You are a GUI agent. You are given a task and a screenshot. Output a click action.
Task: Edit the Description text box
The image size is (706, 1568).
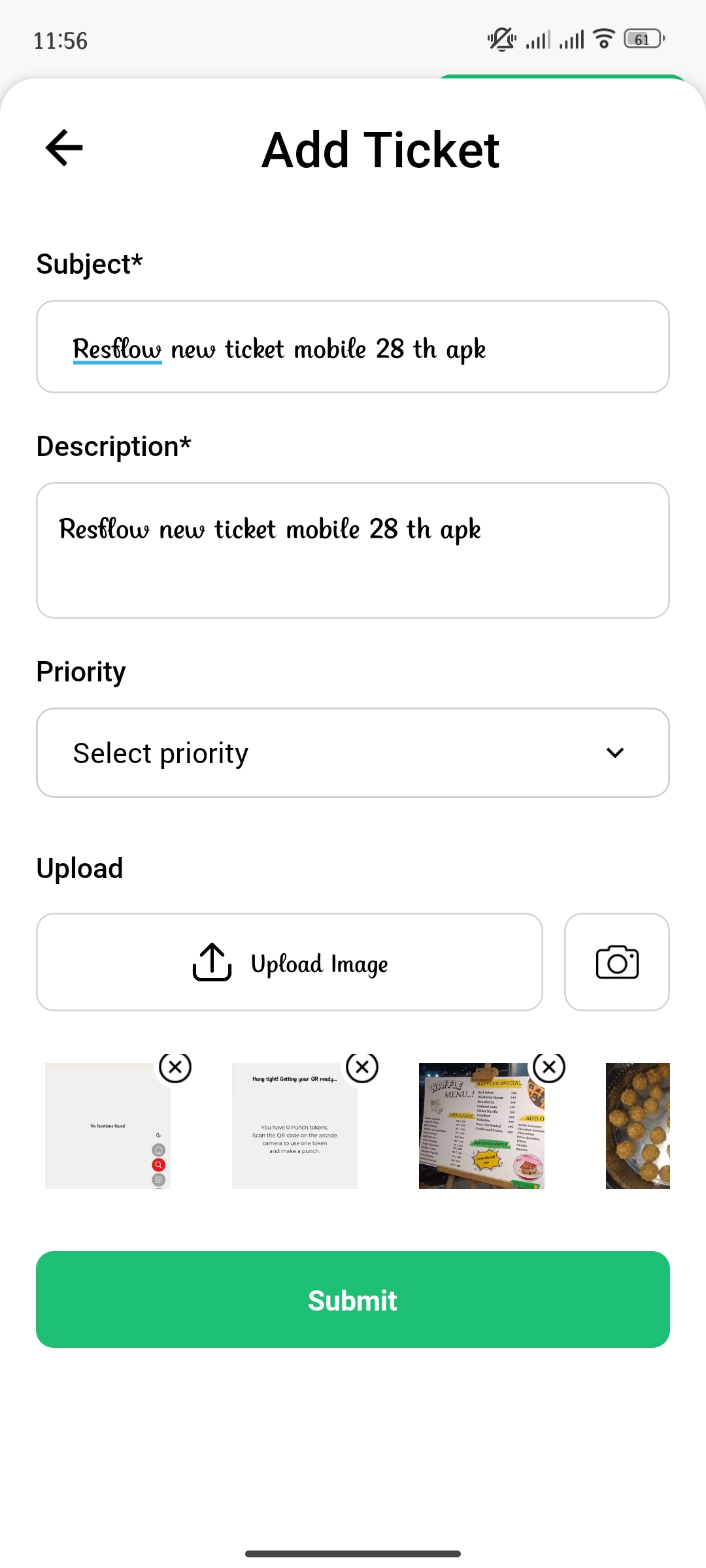tap(353, 550)
